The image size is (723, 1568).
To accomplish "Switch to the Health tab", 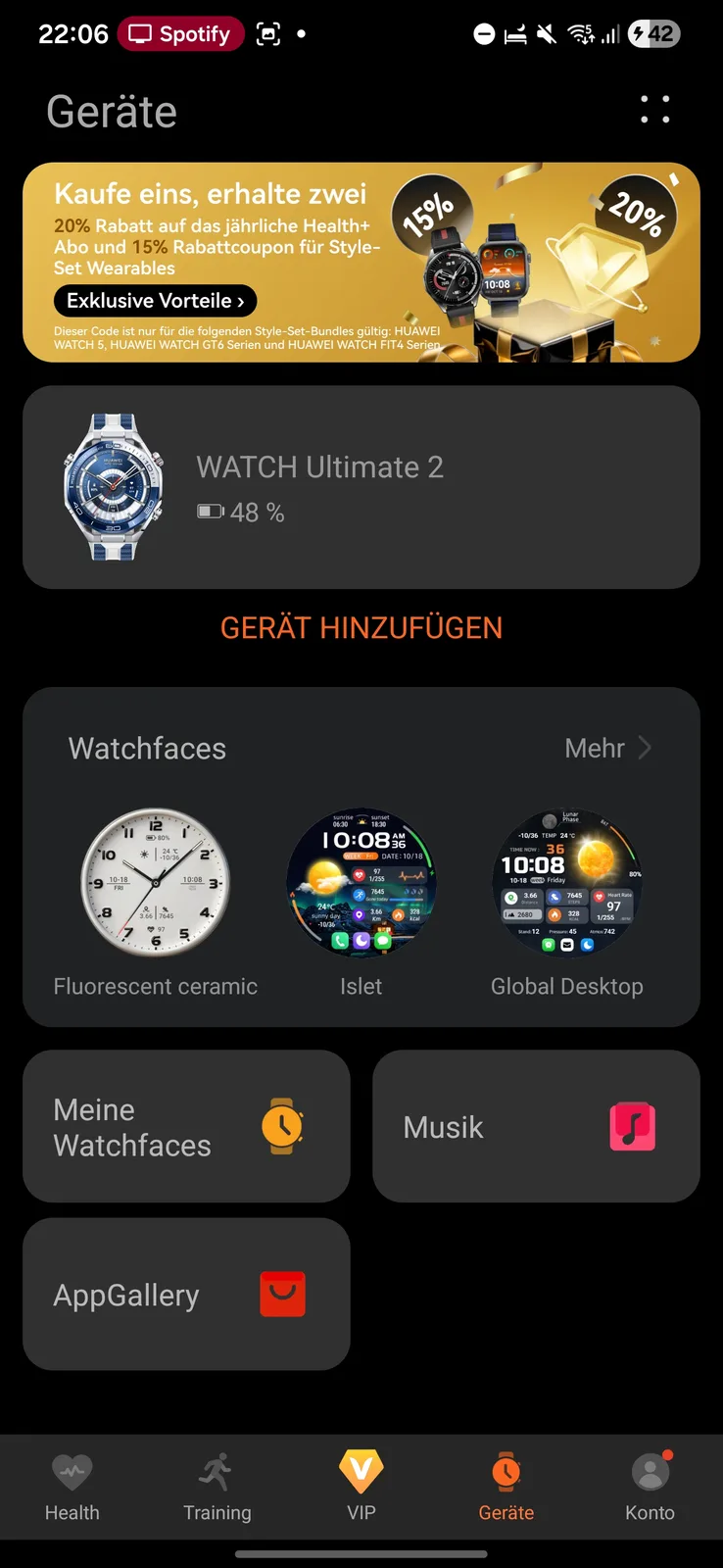I will tap(72, 1487).
